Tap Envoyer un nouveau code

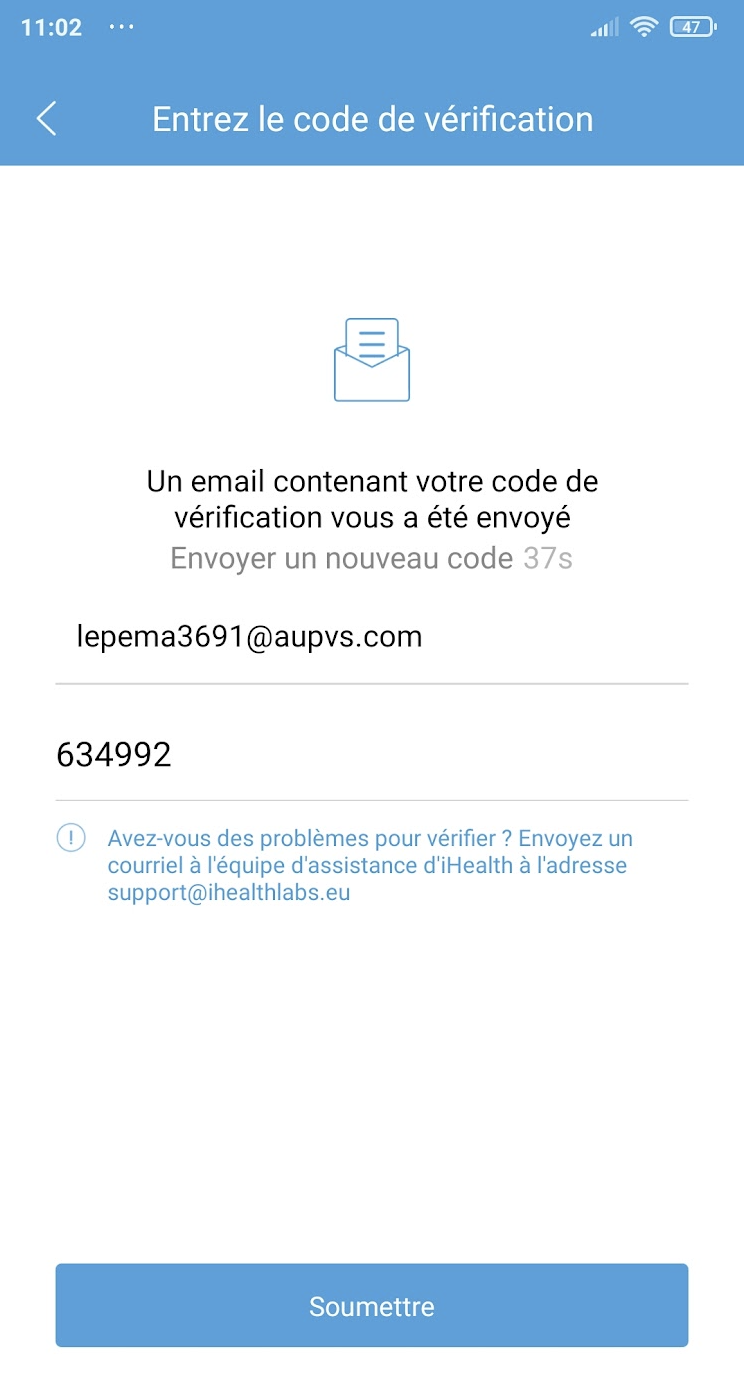tap(342, 558)
